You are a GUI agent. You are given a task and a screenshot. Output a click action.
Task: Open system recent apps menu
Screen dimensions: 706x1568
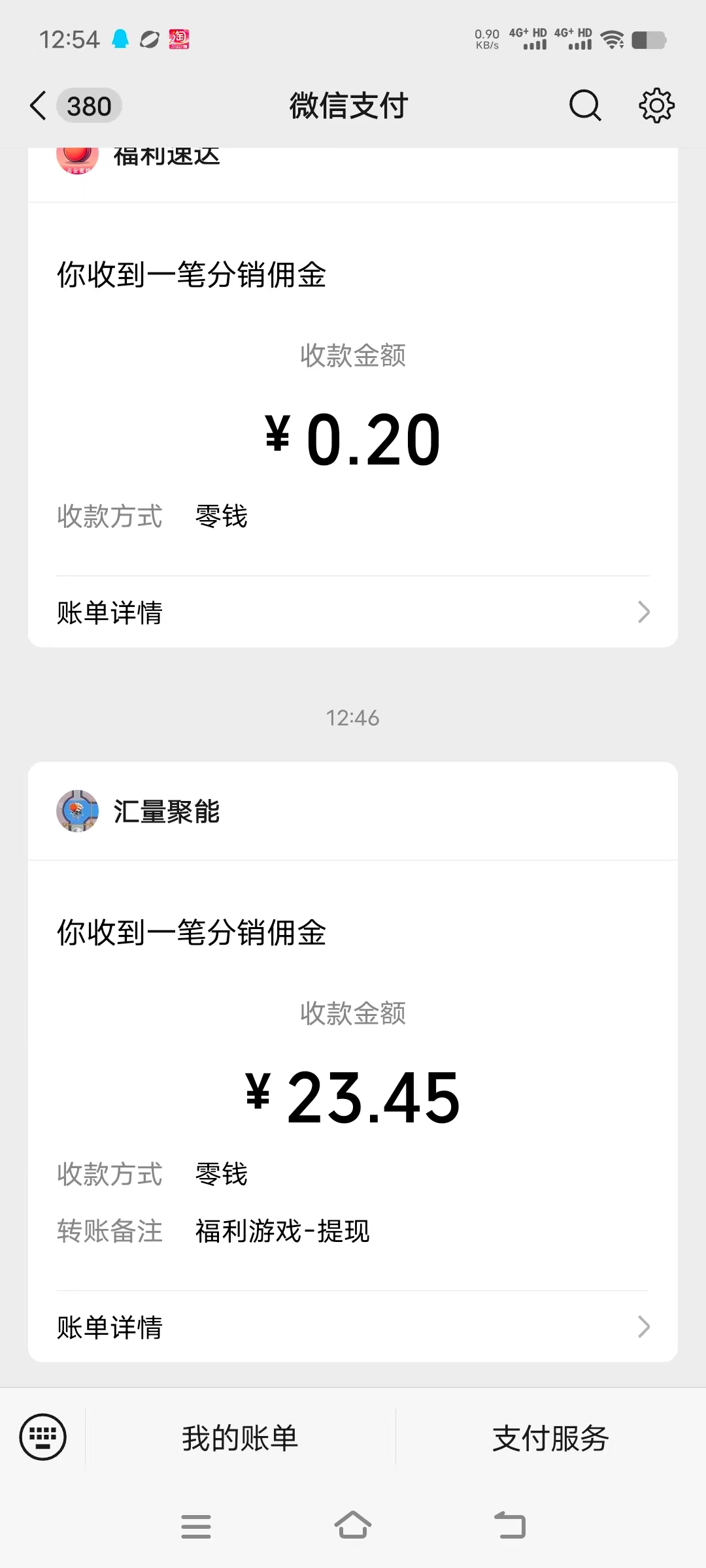click(x=196, y=1526)
